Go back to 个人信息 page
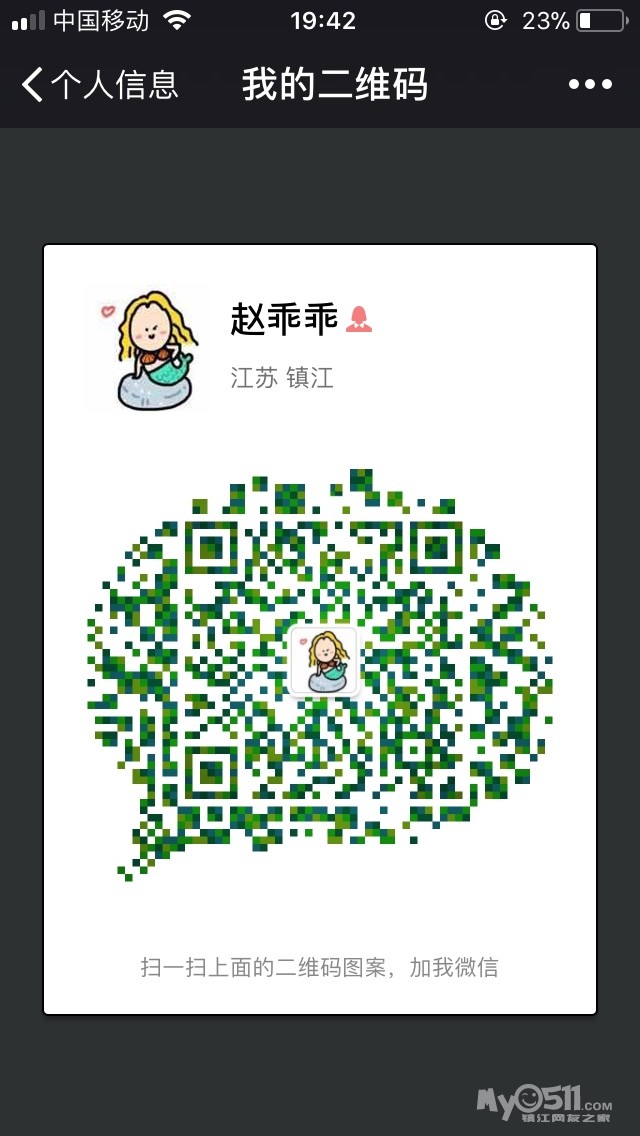 [x=98, y=85]
